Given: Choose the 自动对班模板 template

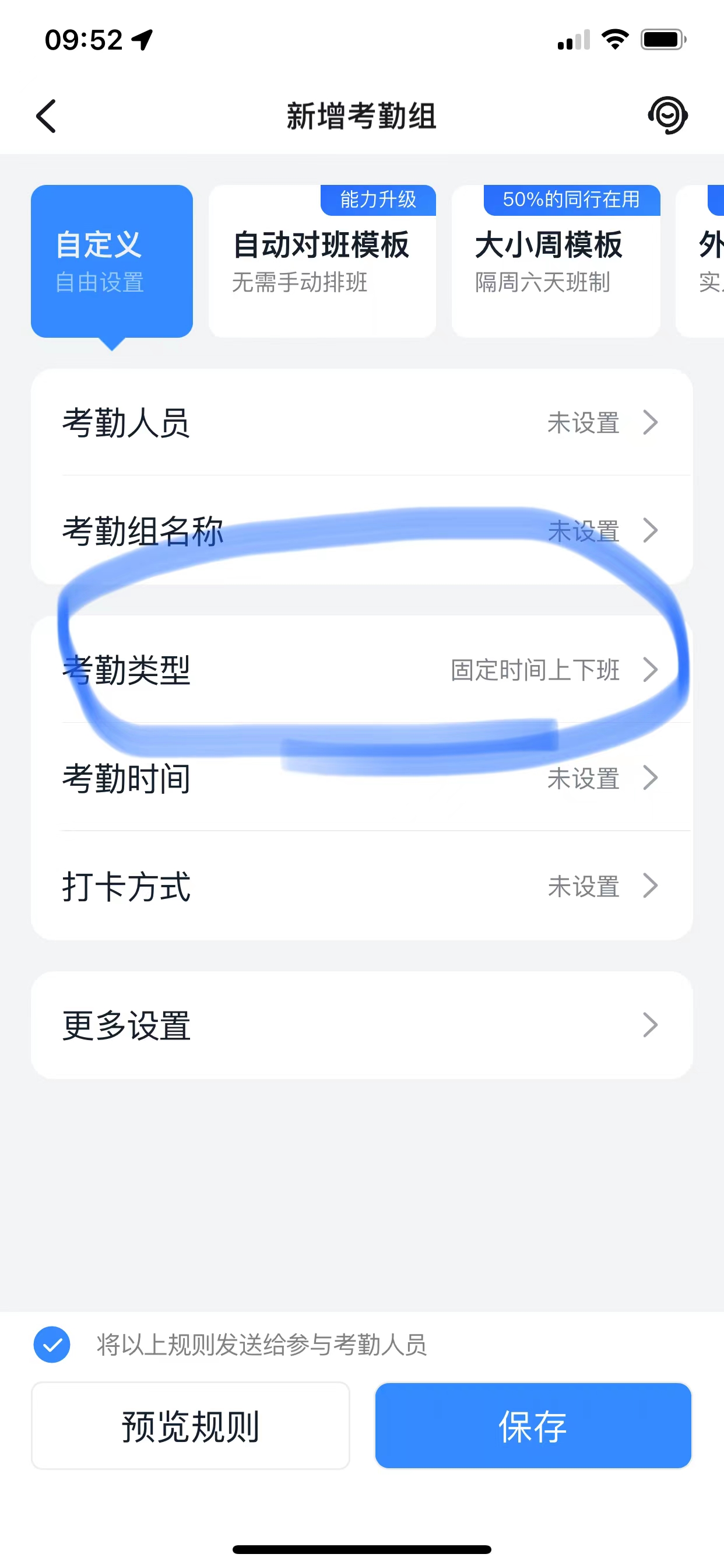Looking at the screenshot, I should tap(322, 262).
